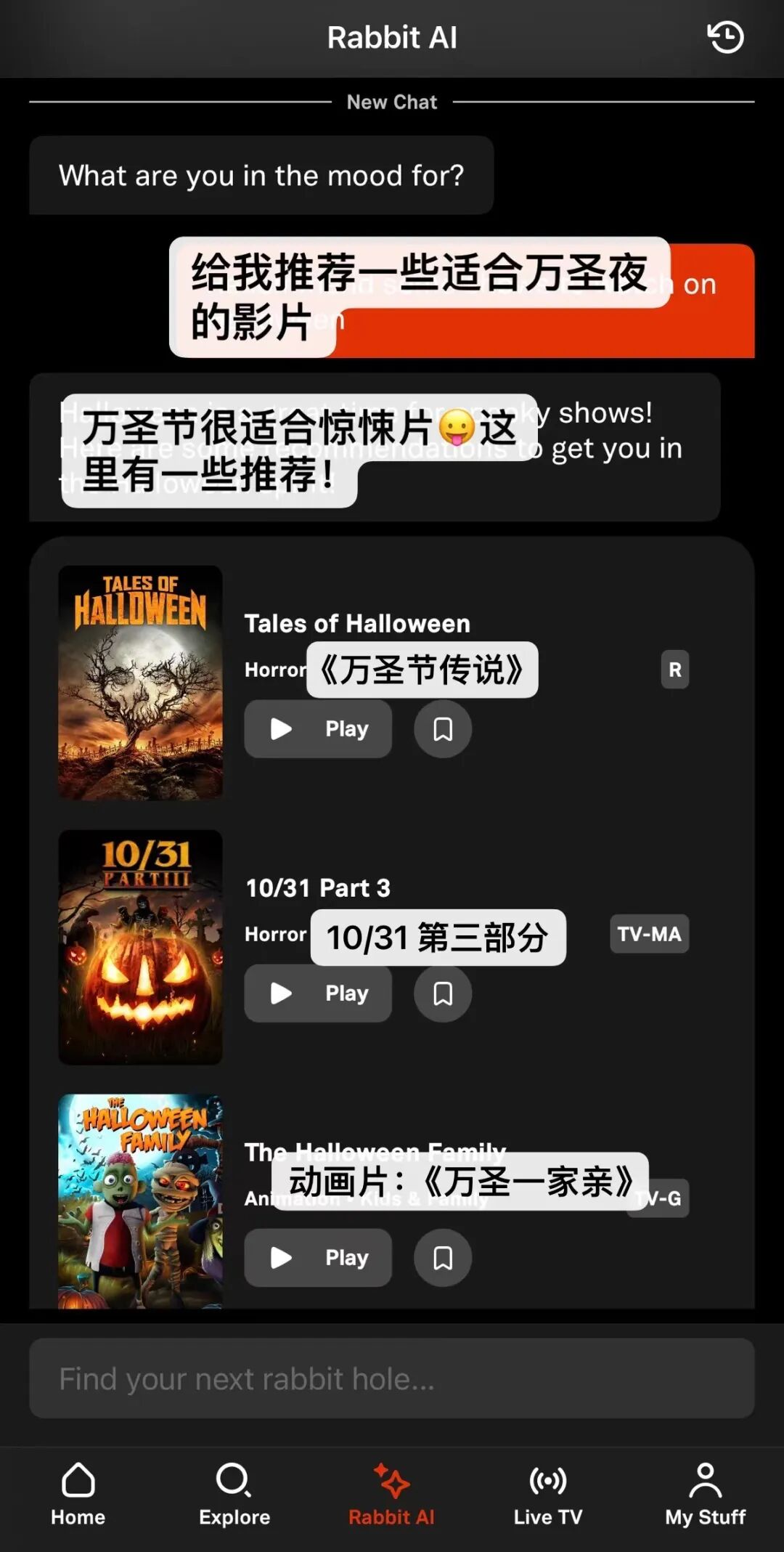Play 10/31 Part 3
This screenshot has width=784, height=1552.
pyautogui.click(x=318, y=993)
